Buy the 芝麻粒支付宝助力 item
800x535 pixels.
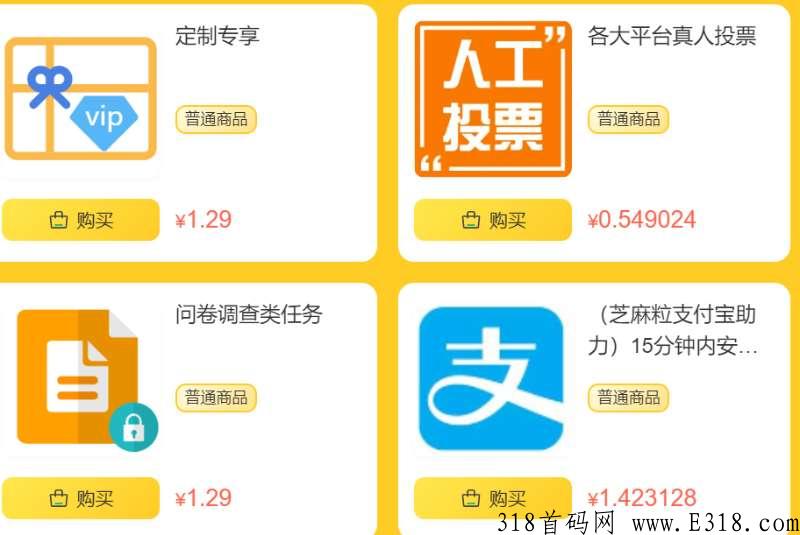click(492, 498)
